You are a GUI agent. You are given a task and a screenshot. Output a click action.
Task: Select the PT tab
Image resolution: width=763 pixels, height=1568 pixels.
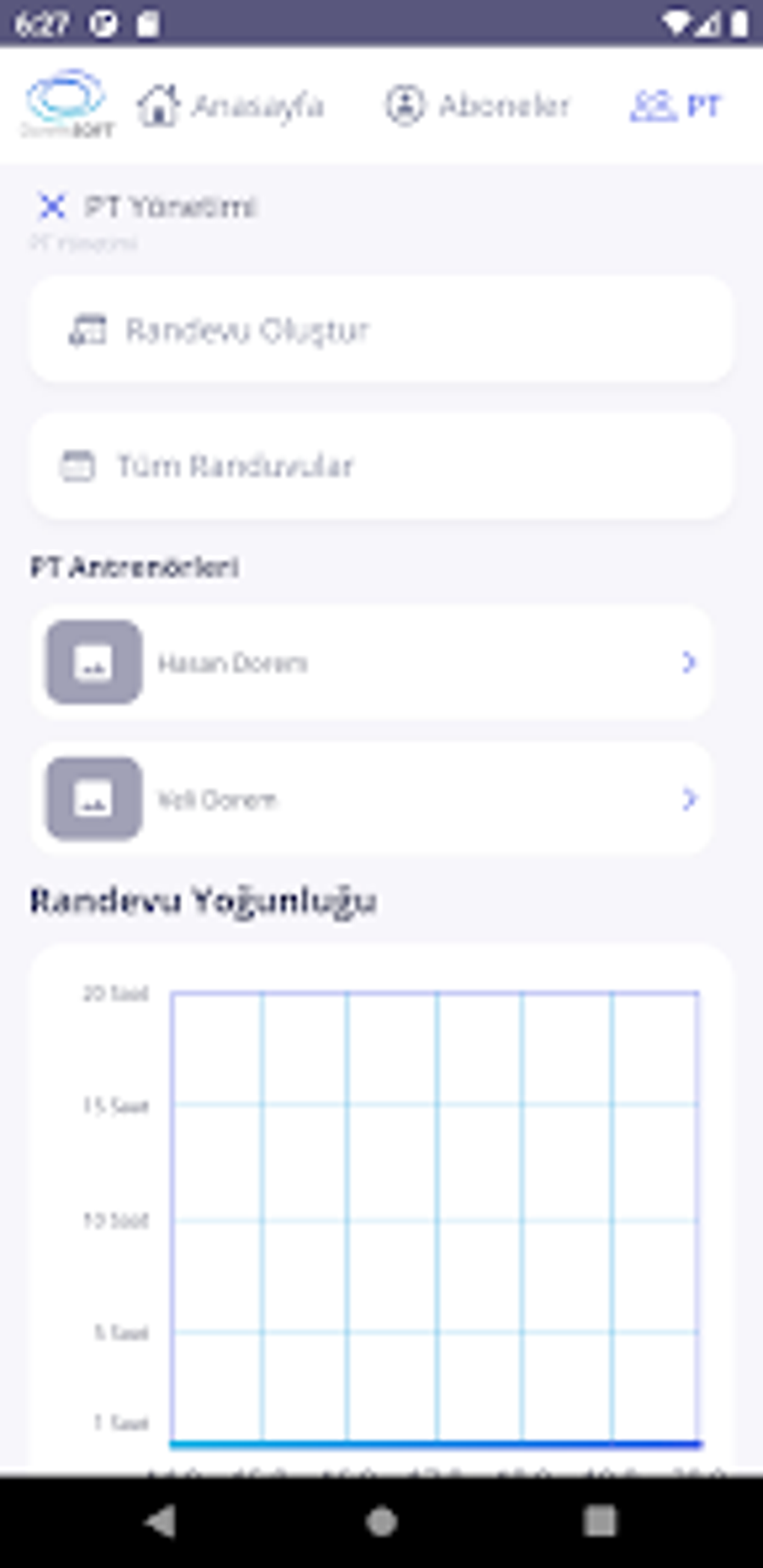tap(675, 105)
